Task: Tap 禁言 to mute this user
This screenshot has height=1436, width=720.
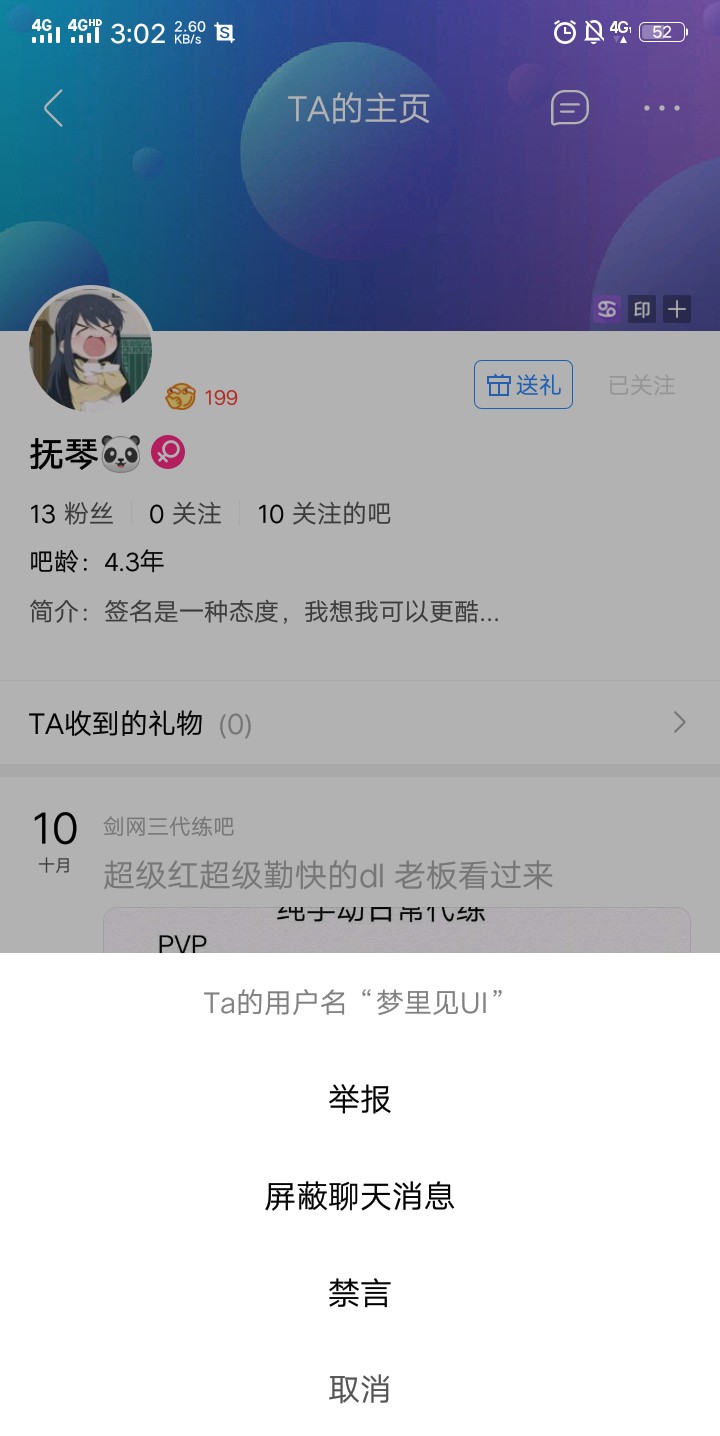Action: [x=360, y=1293]
